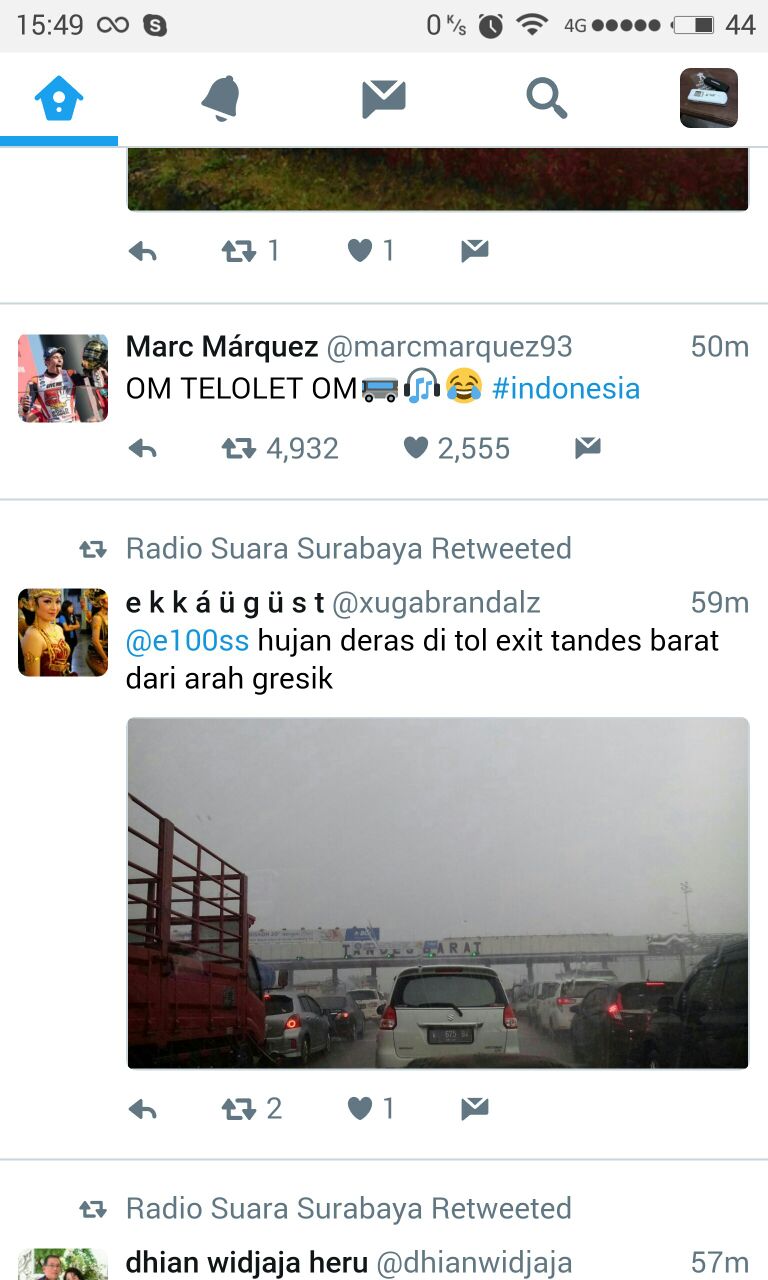768x1280 pixels.
Task: Open the notifications bell tab
Action: click(x=220, y=99)
